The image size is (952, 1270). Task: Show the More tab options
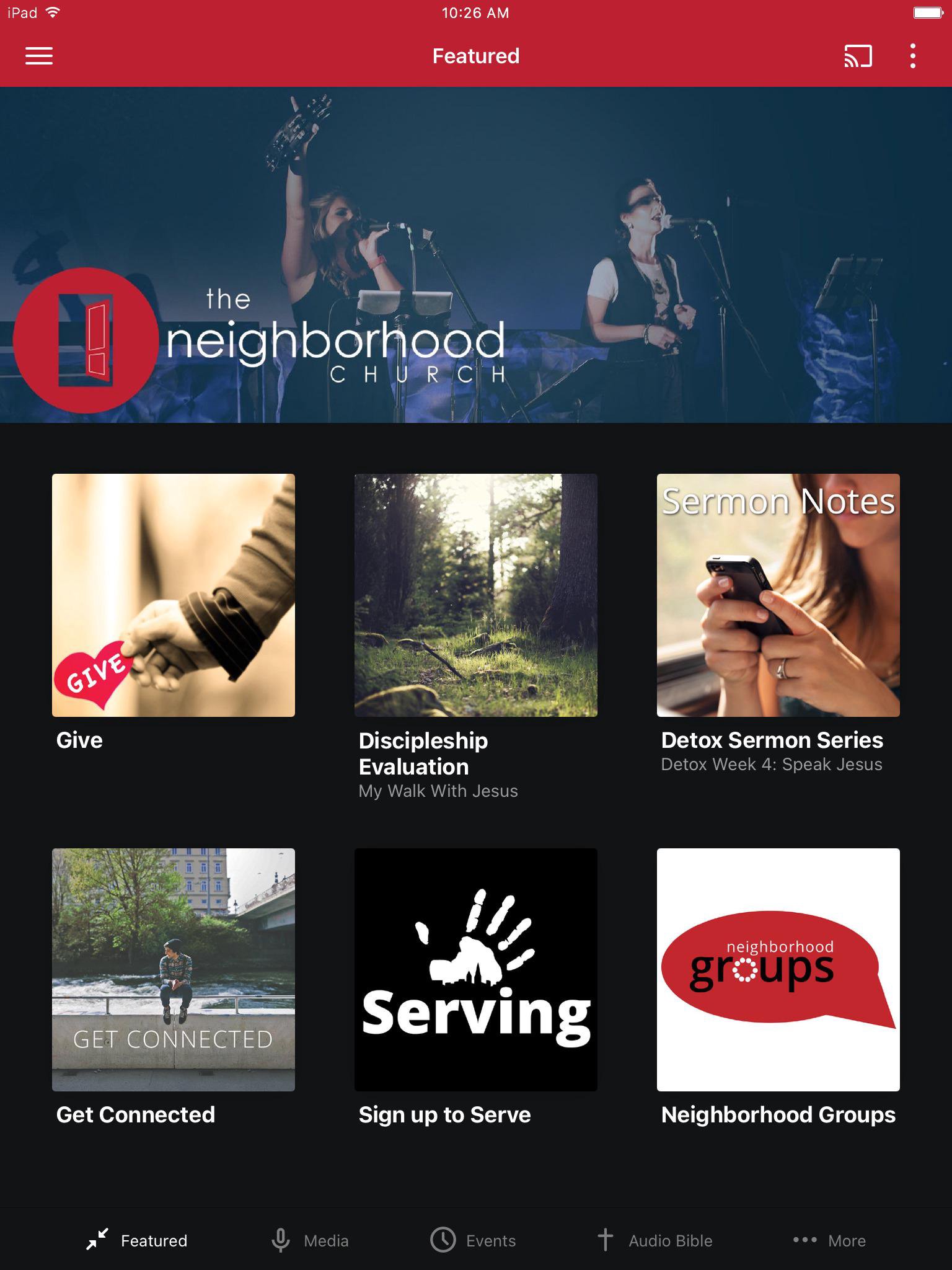(829, 1240)
